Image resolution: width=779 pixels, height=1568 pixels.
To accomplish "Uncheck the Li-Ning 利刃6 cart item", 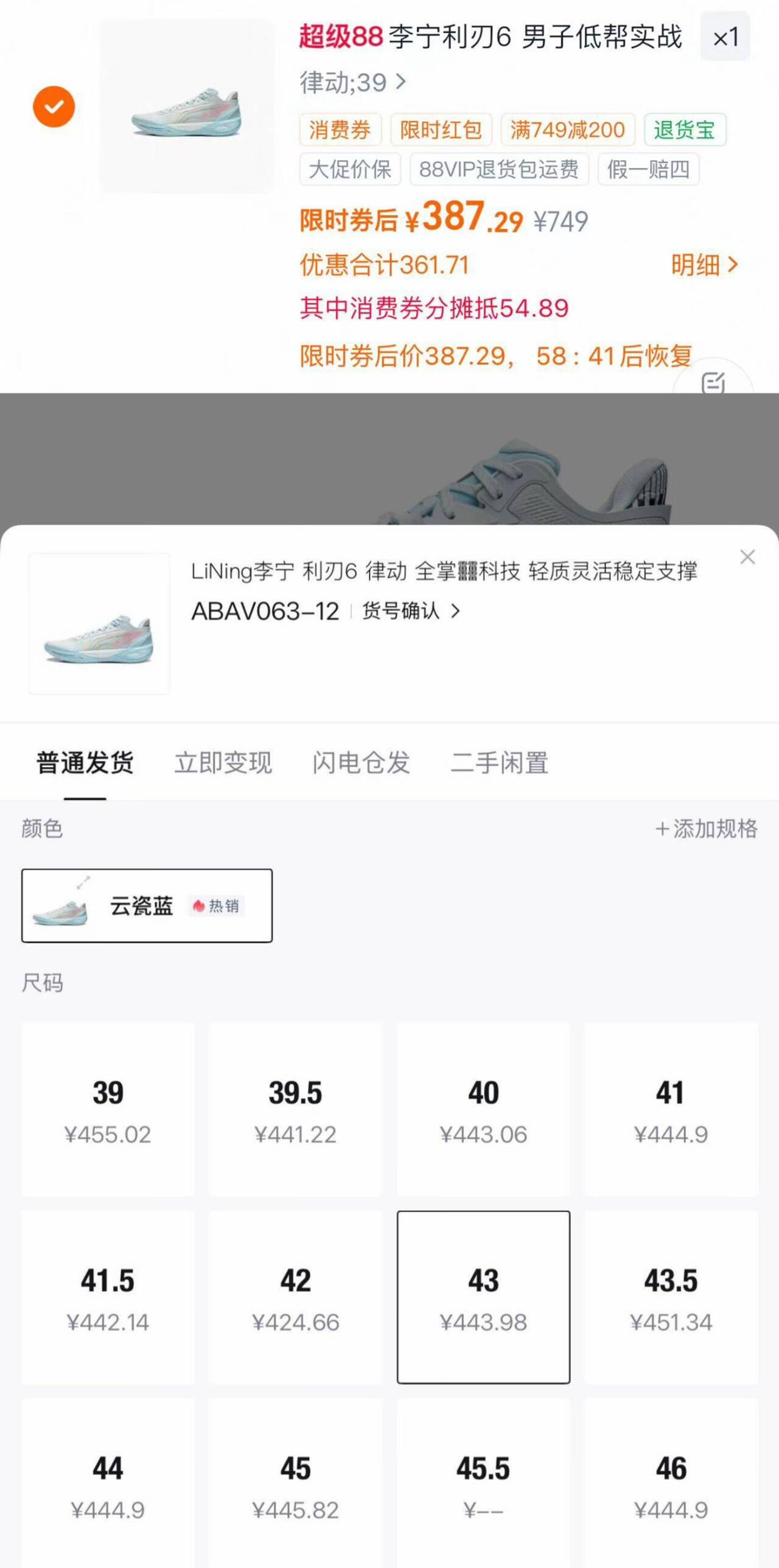I will (54, 106).
